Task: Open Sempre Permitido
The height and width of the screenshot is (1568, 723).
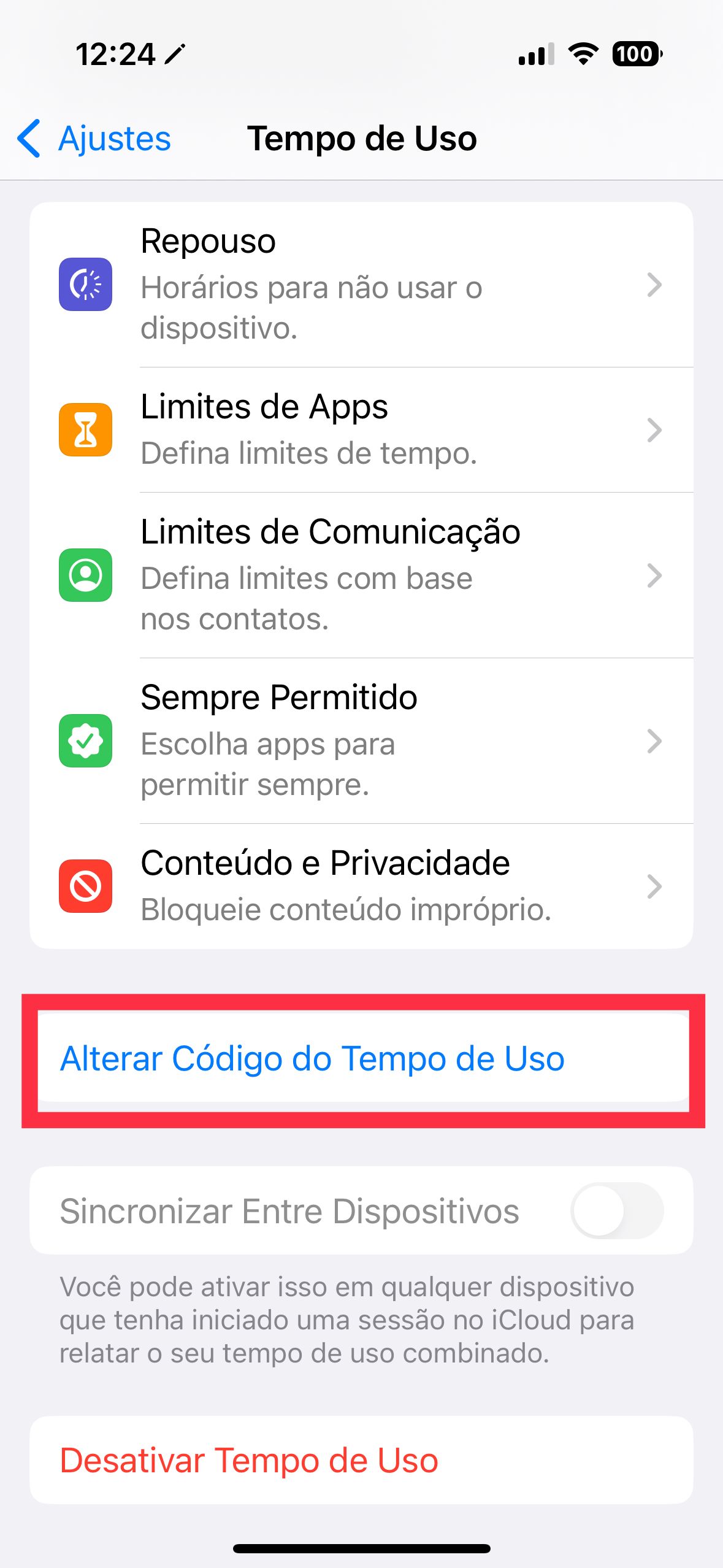Action: click(361, 741)
